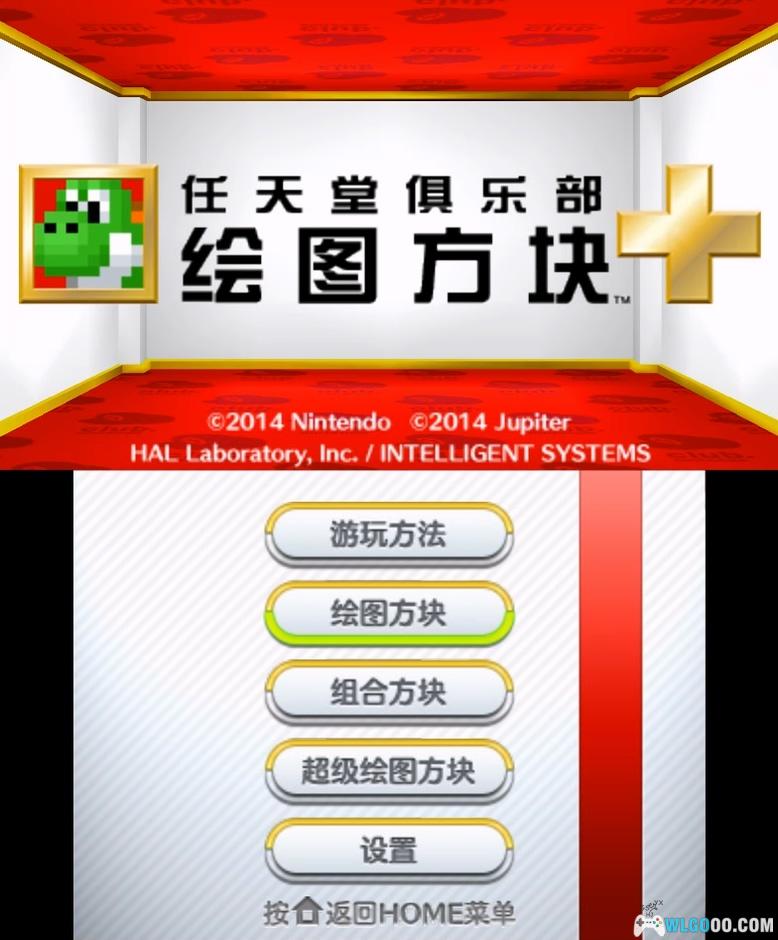
Task: Open the 游玩方法 how-to-play button
Action: pyautogui.click(x=388, y=535)
